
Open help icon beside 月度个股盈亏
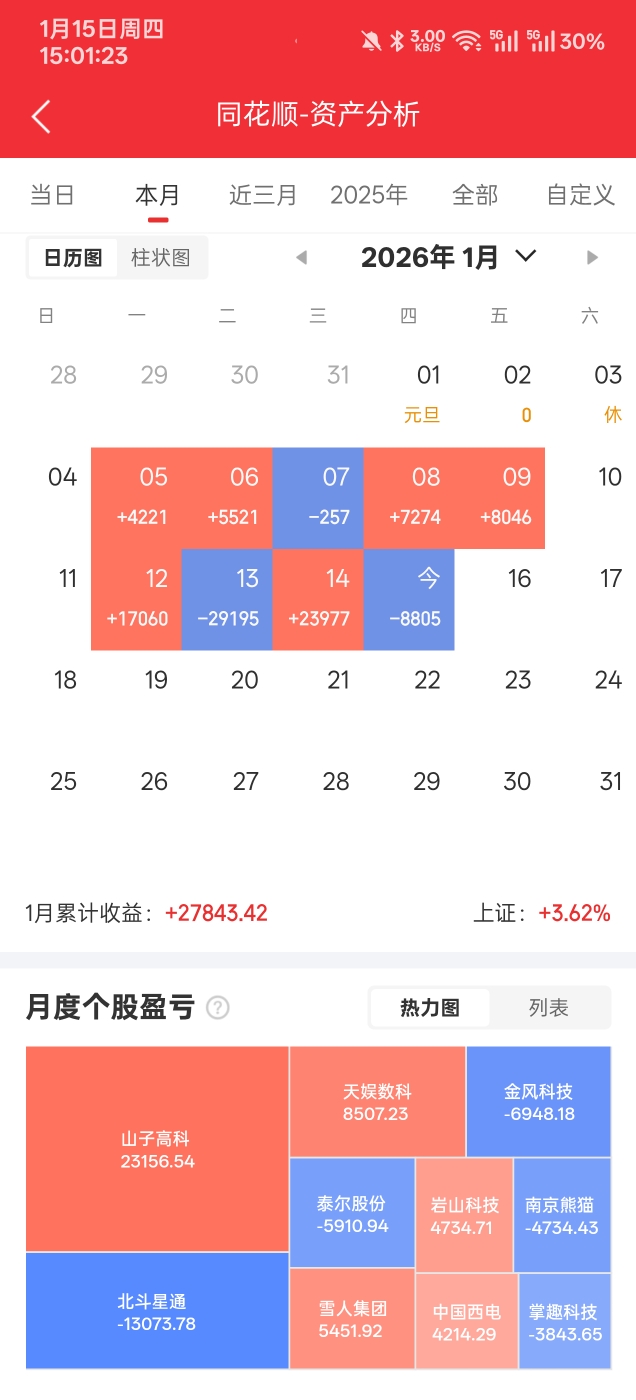click(x=217, y=1008)
